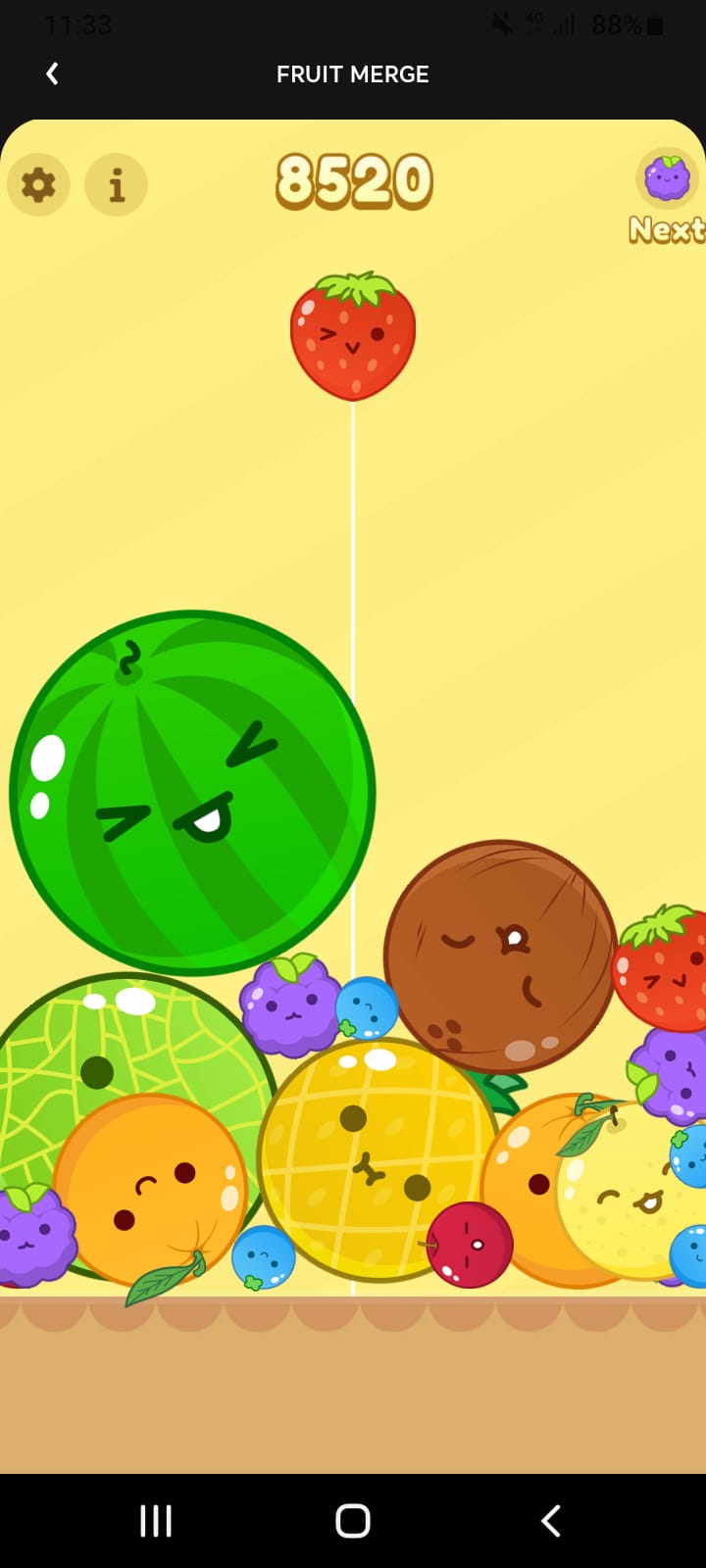The width and height of the screenshot is (706, 1568).
Task: Tap the system home button
Action: [353, 1521]
